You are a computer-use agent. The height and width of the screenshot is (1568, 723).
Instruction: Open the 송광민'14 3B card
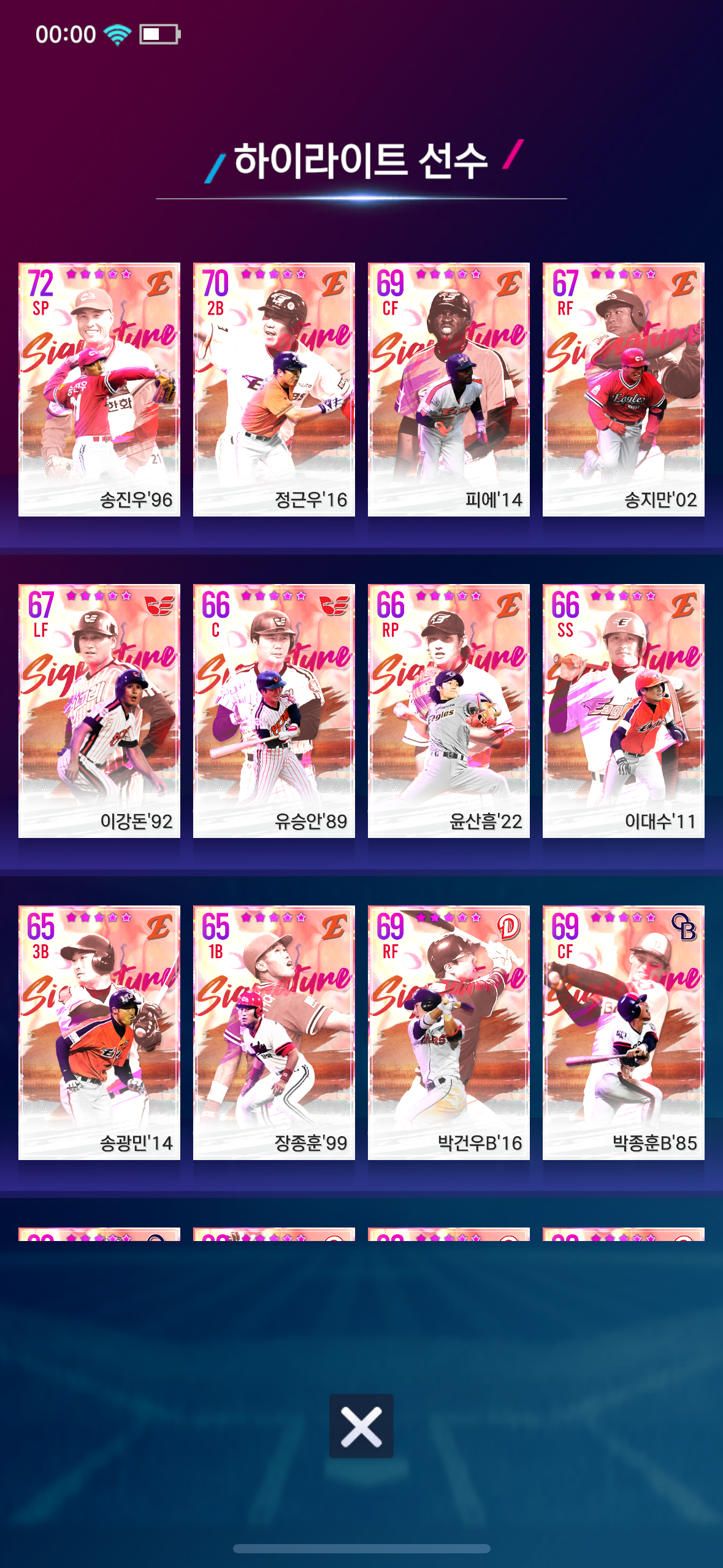click(x=99, y=1032)
